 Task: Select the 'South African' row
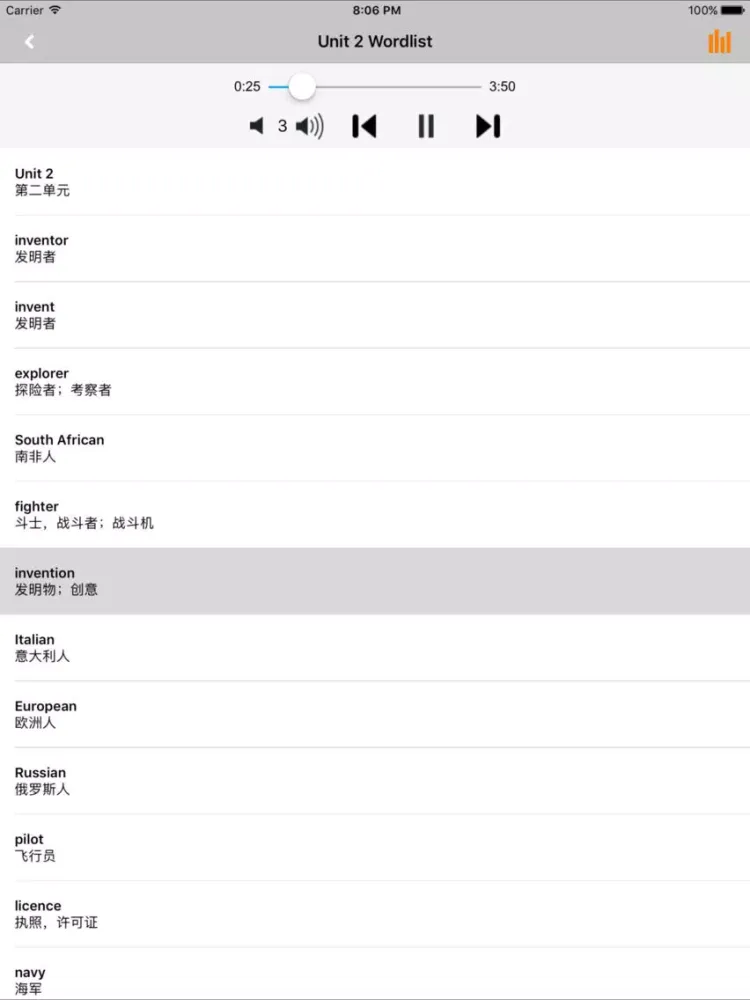pos(375,448)
